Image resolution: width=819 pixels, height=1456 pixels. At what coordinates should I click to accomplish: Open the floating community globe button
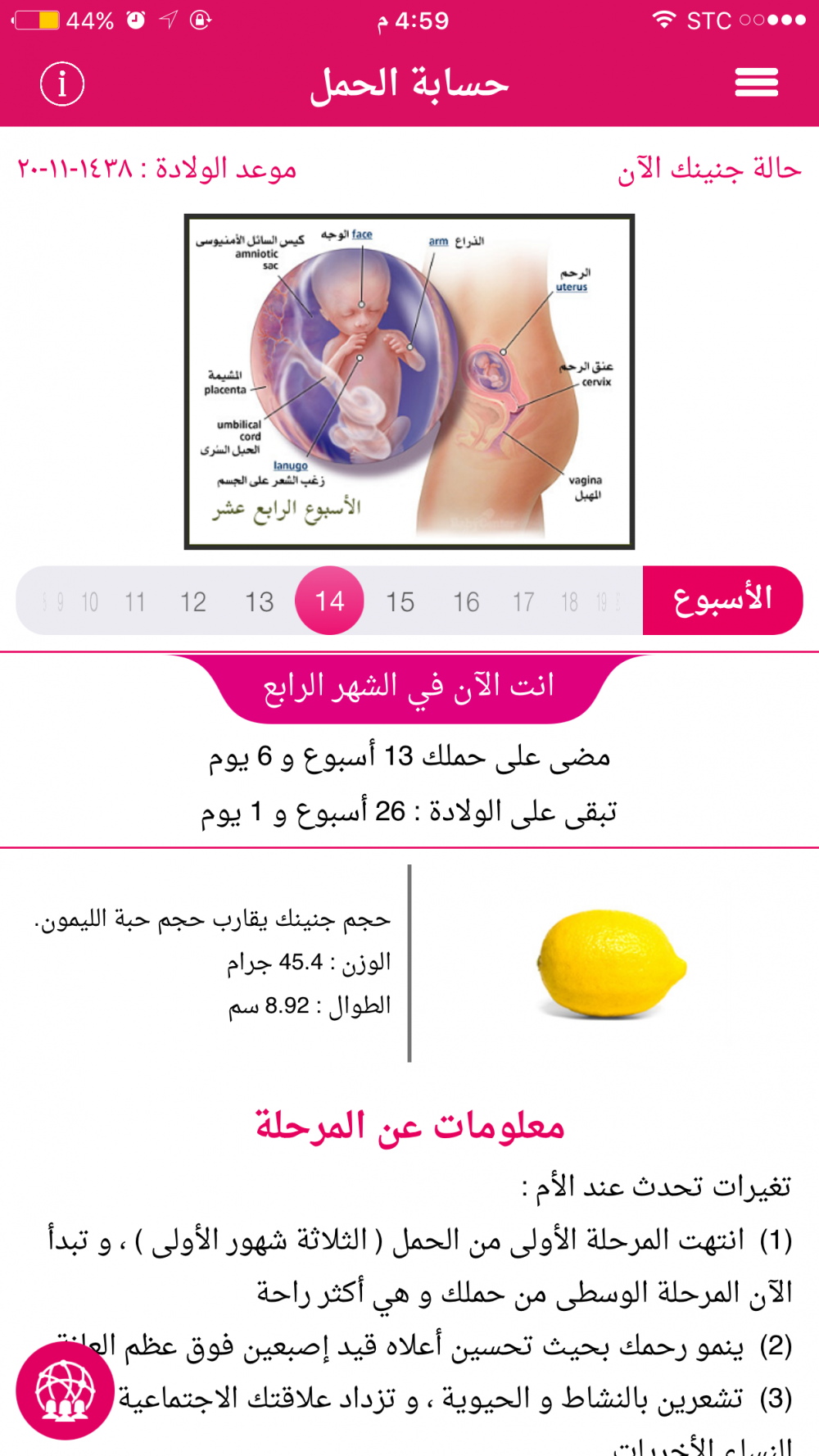(x=65, y=1390)
